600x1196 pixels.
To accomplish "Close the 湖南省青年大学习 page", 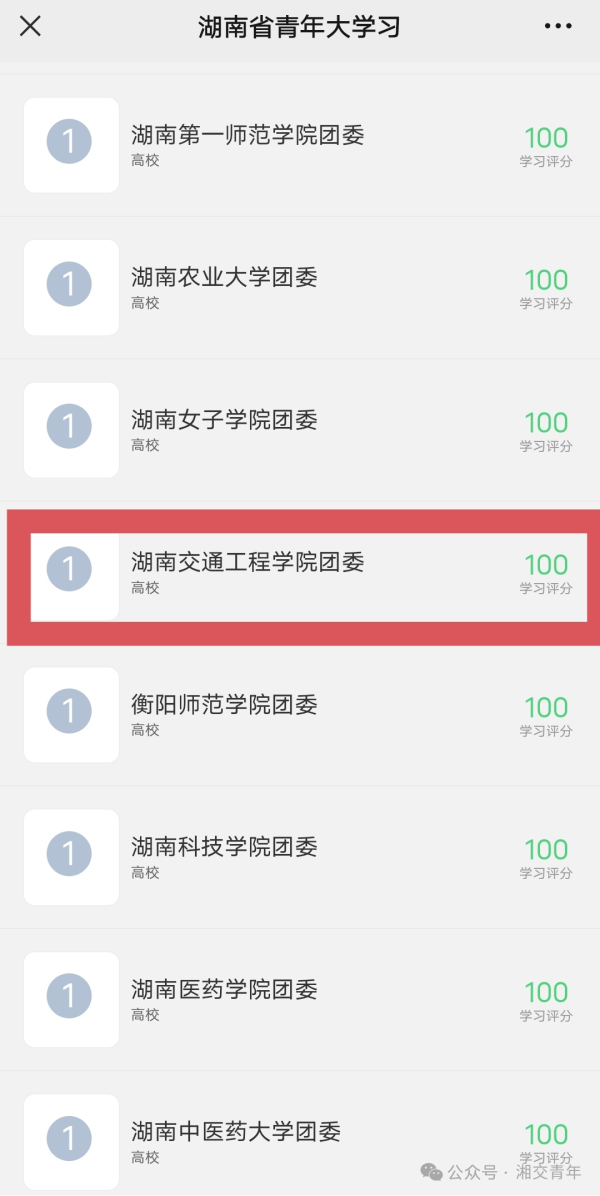I will click(x=31, y=27).
